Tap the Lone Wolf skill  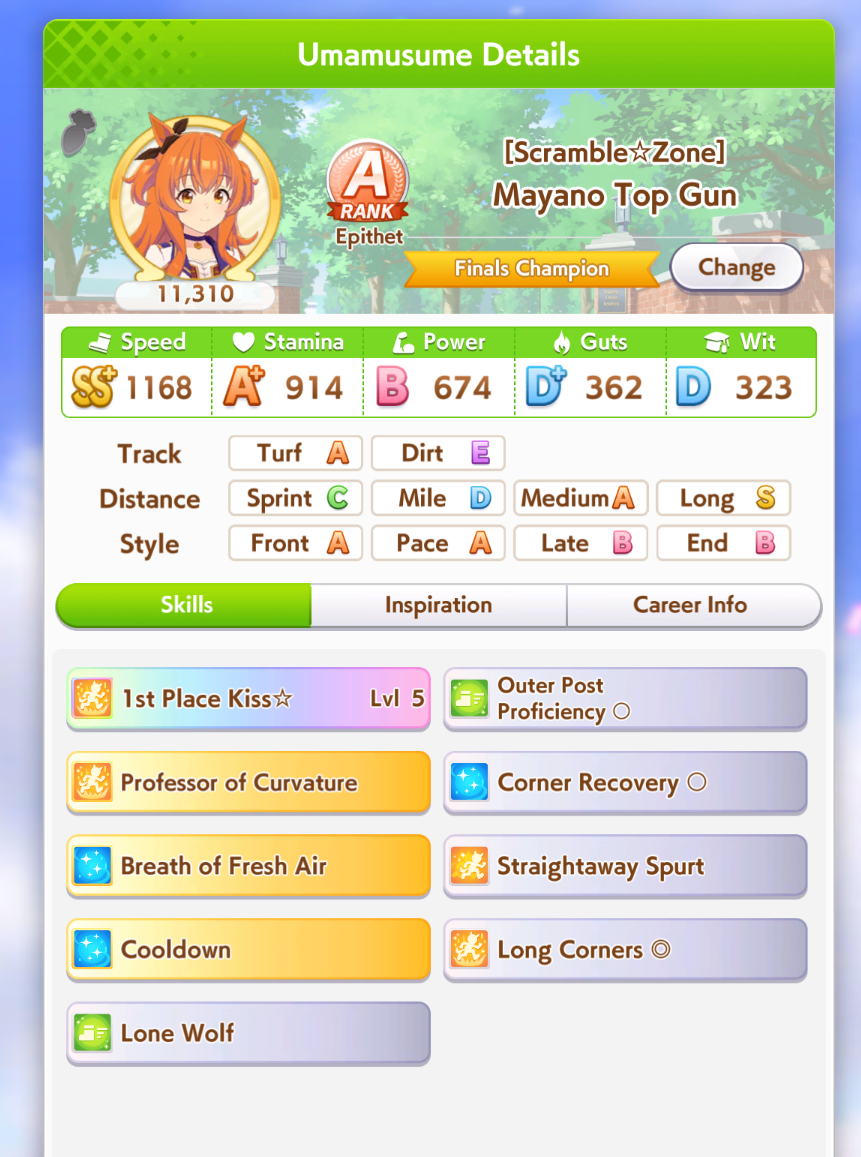[x=248, y=1033]
